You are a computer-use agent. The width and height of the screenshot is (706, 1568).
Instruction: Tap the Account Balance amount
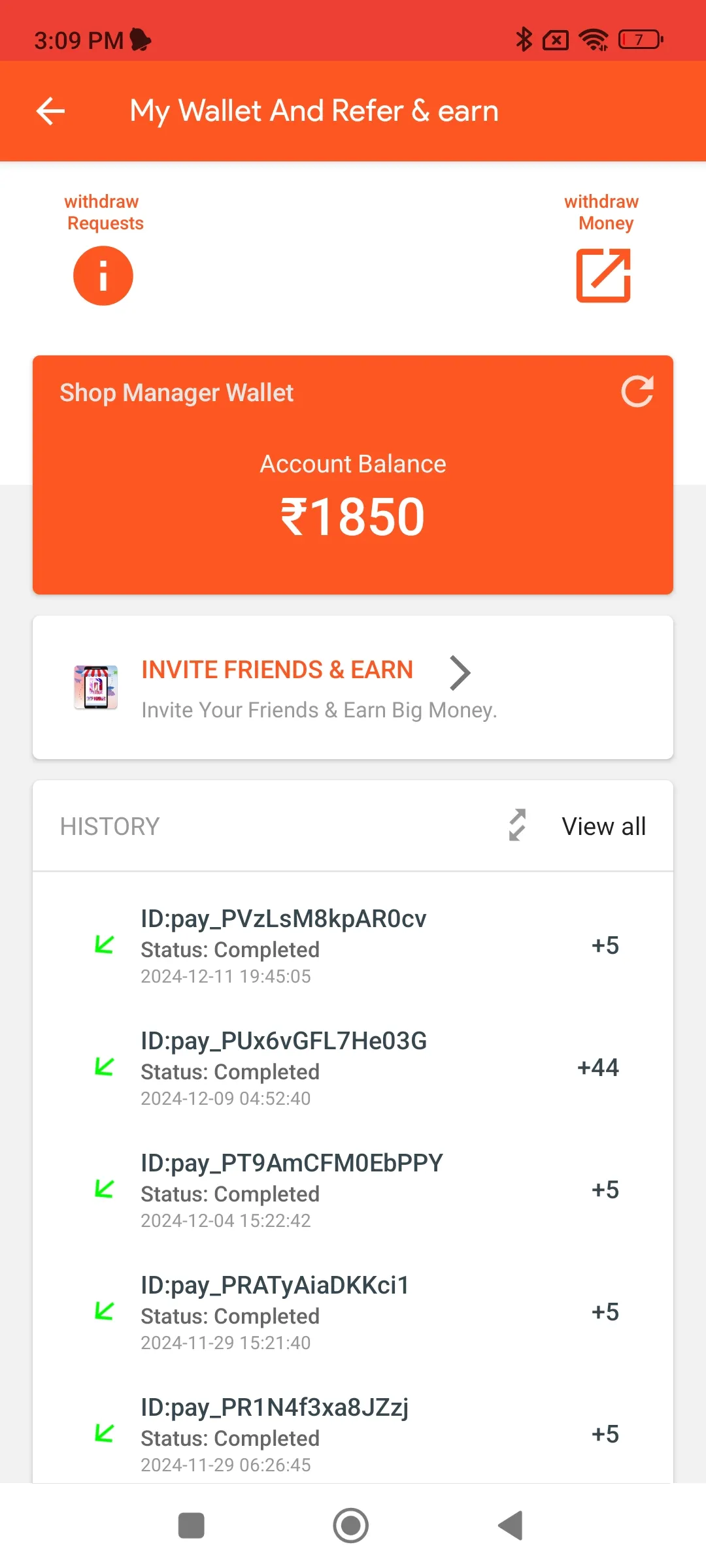coord(352,515)
